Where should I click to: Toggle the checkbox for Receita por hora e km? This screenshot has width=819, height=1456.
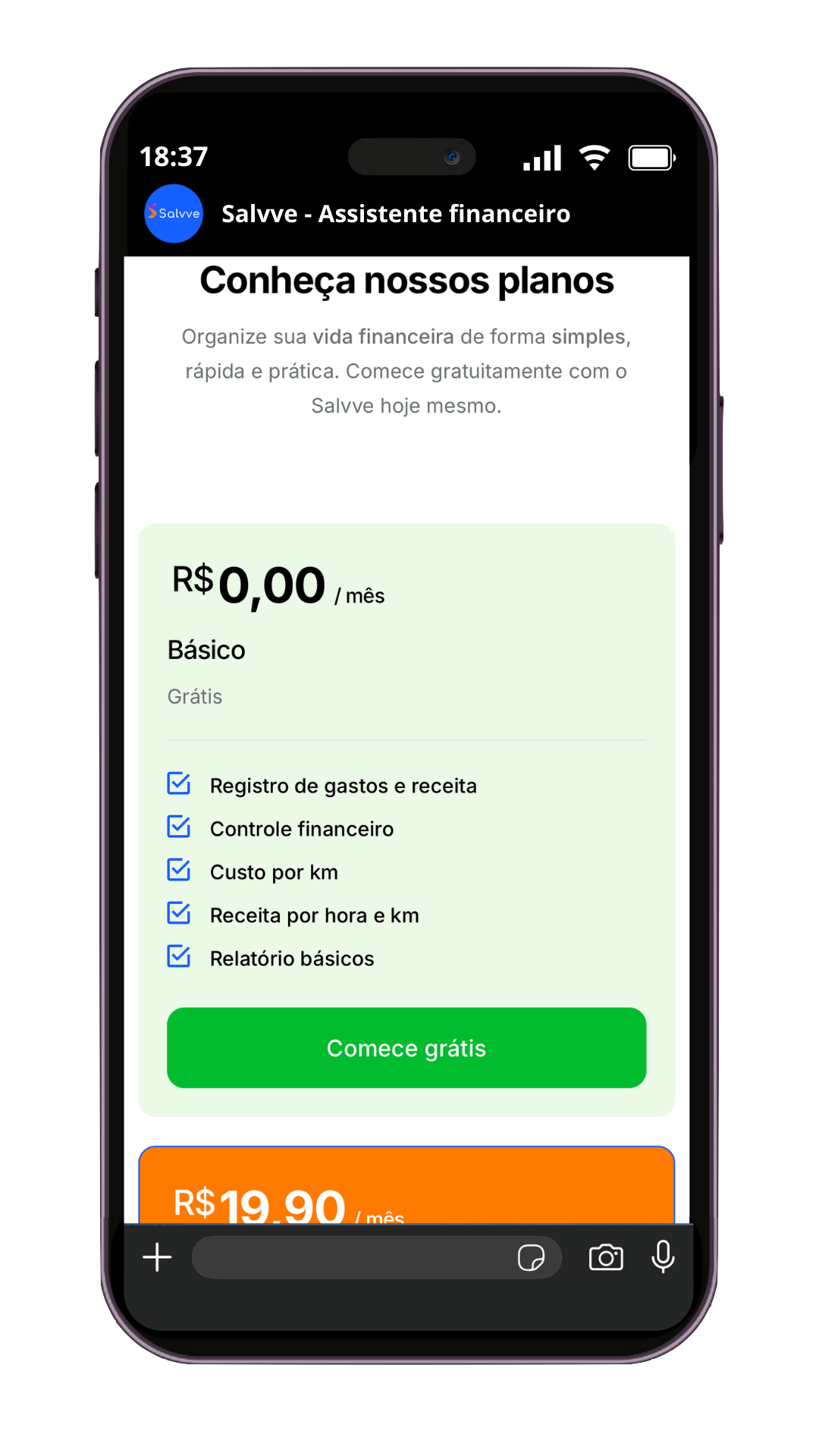click(x=177, y=914)
